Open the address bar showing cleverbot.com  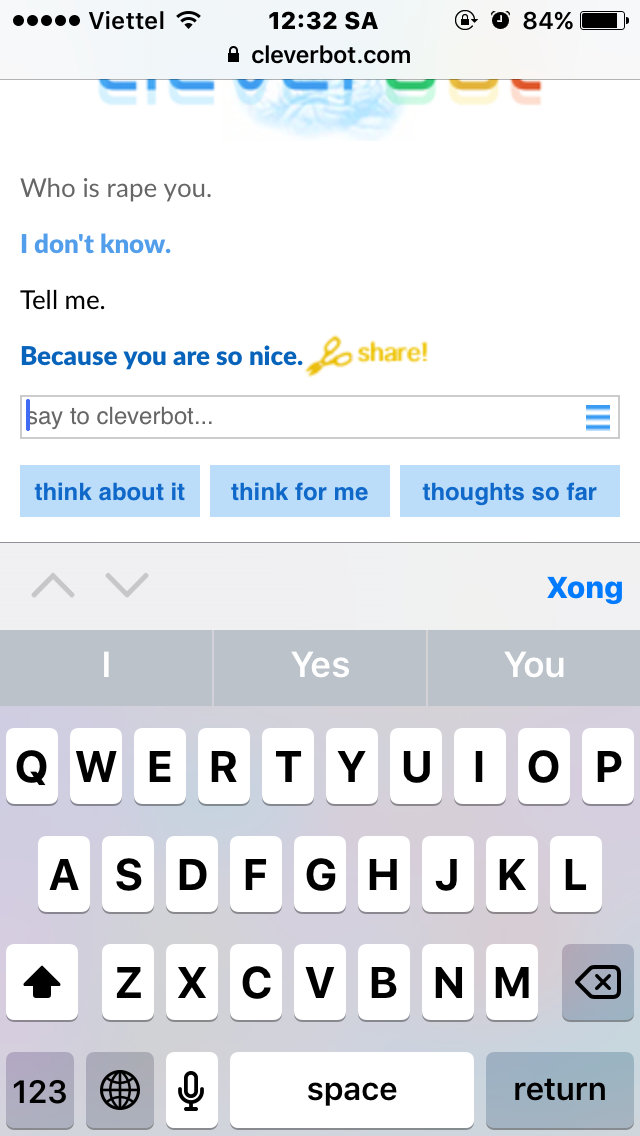[320, 55]
